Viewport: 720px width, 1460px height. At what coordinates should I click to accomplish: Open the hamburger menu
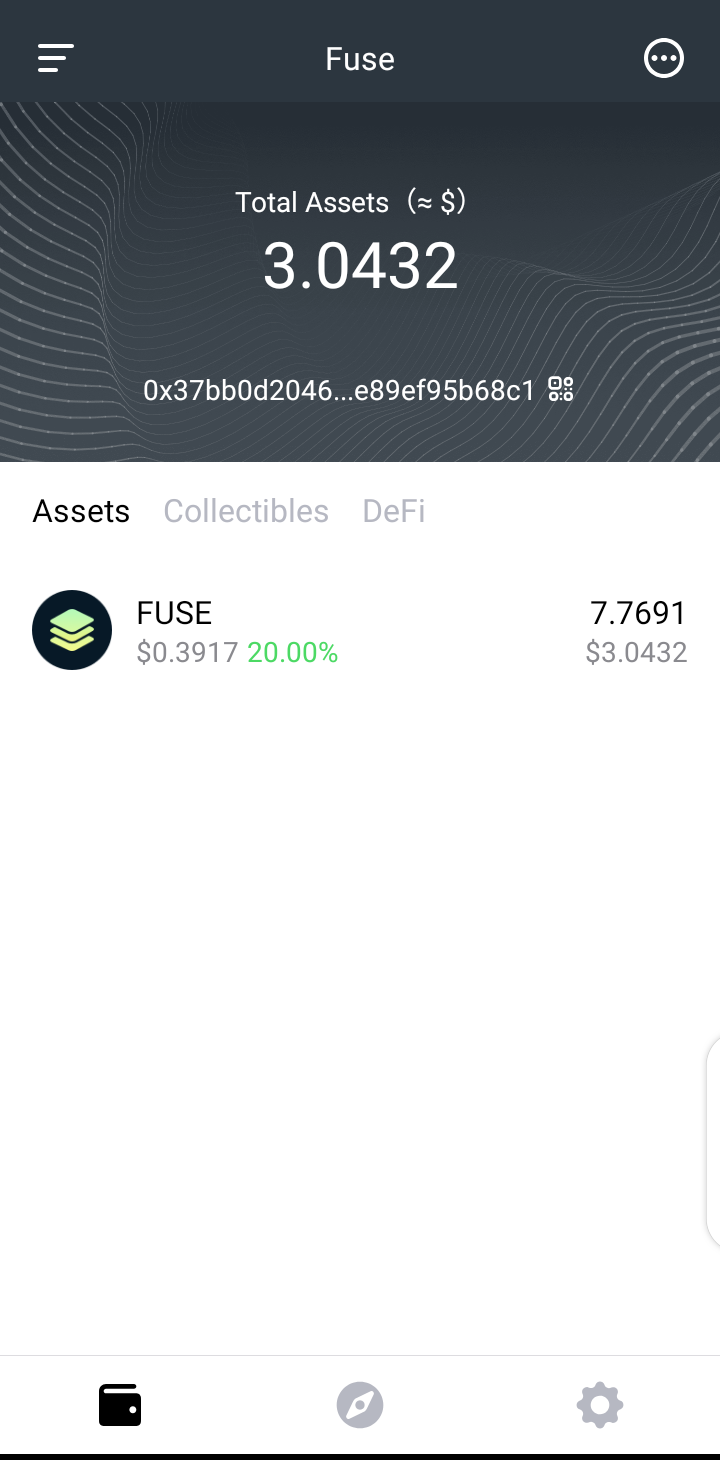tap(56, 58)
